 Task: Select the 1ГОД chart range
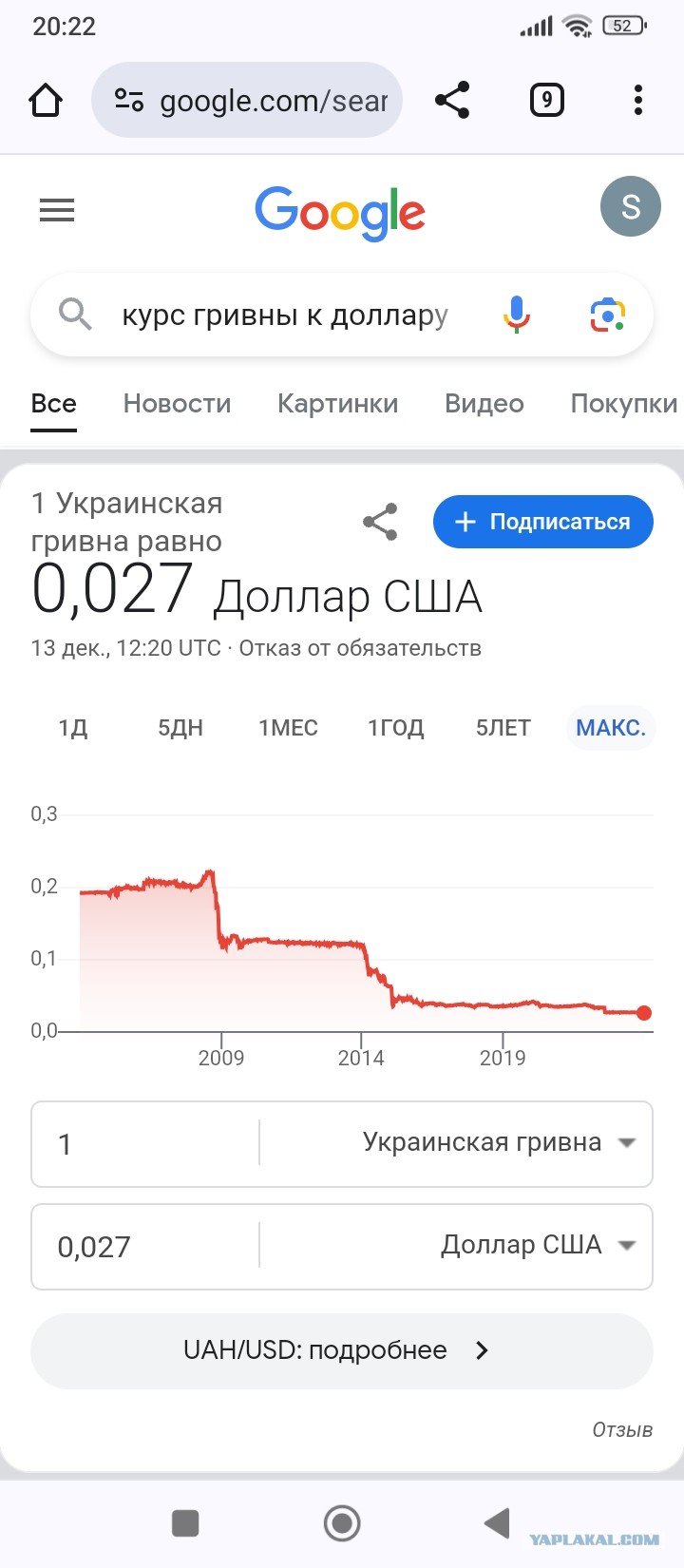pos(396,728)
